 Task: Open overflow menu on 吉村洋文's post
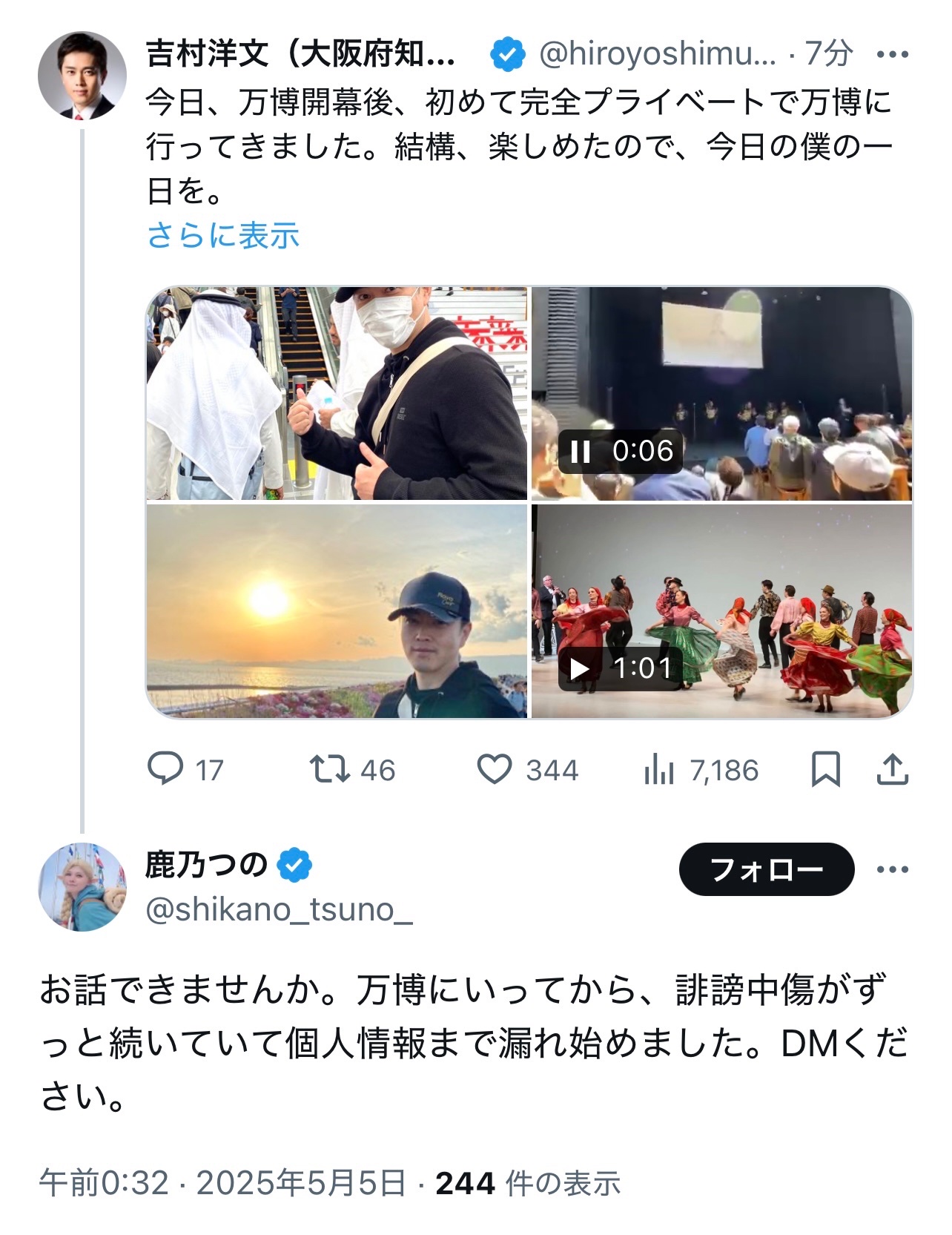(x=892, y=54)
